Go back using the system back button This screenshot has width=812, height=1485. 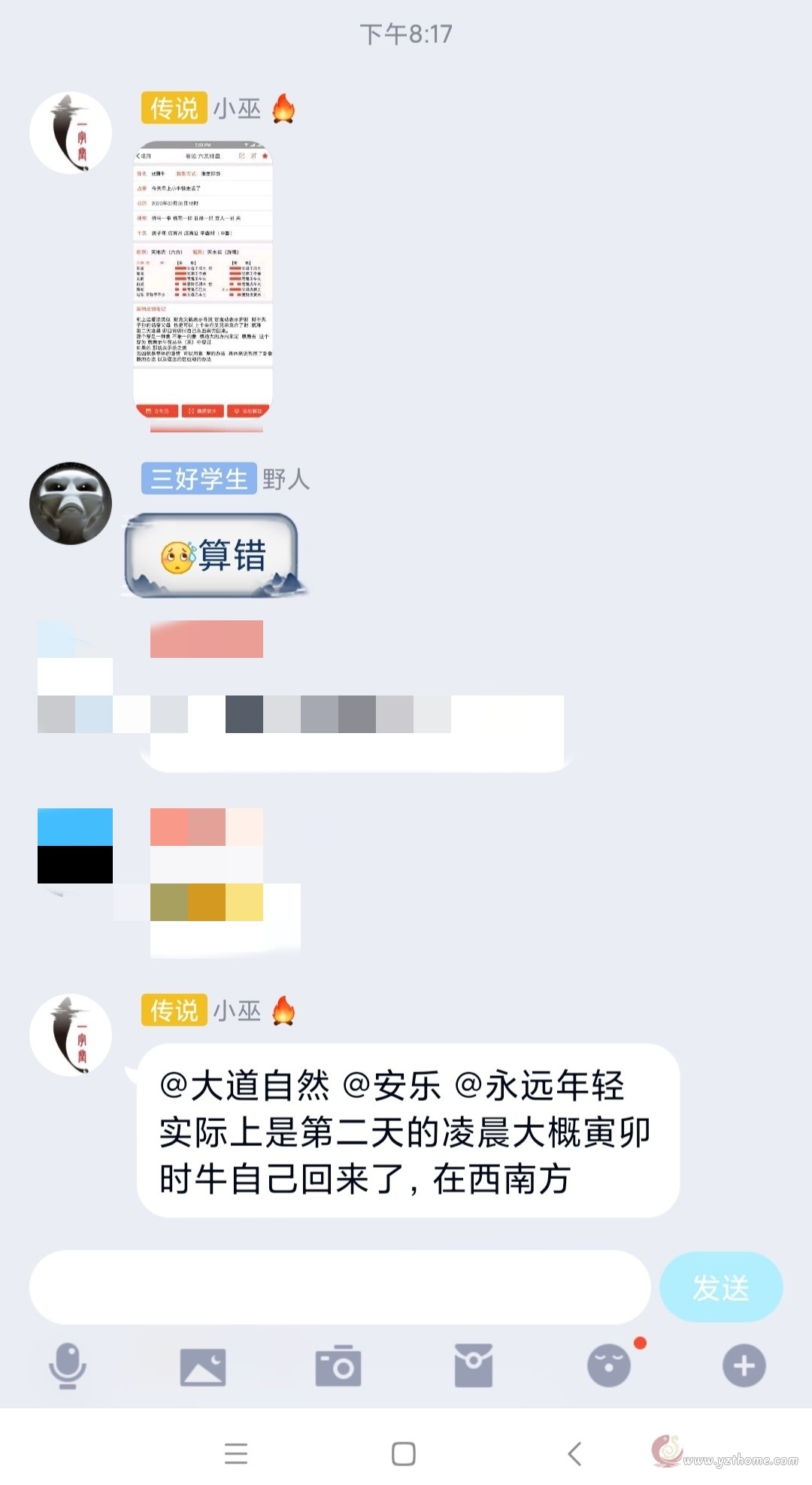click(575, 1453)
